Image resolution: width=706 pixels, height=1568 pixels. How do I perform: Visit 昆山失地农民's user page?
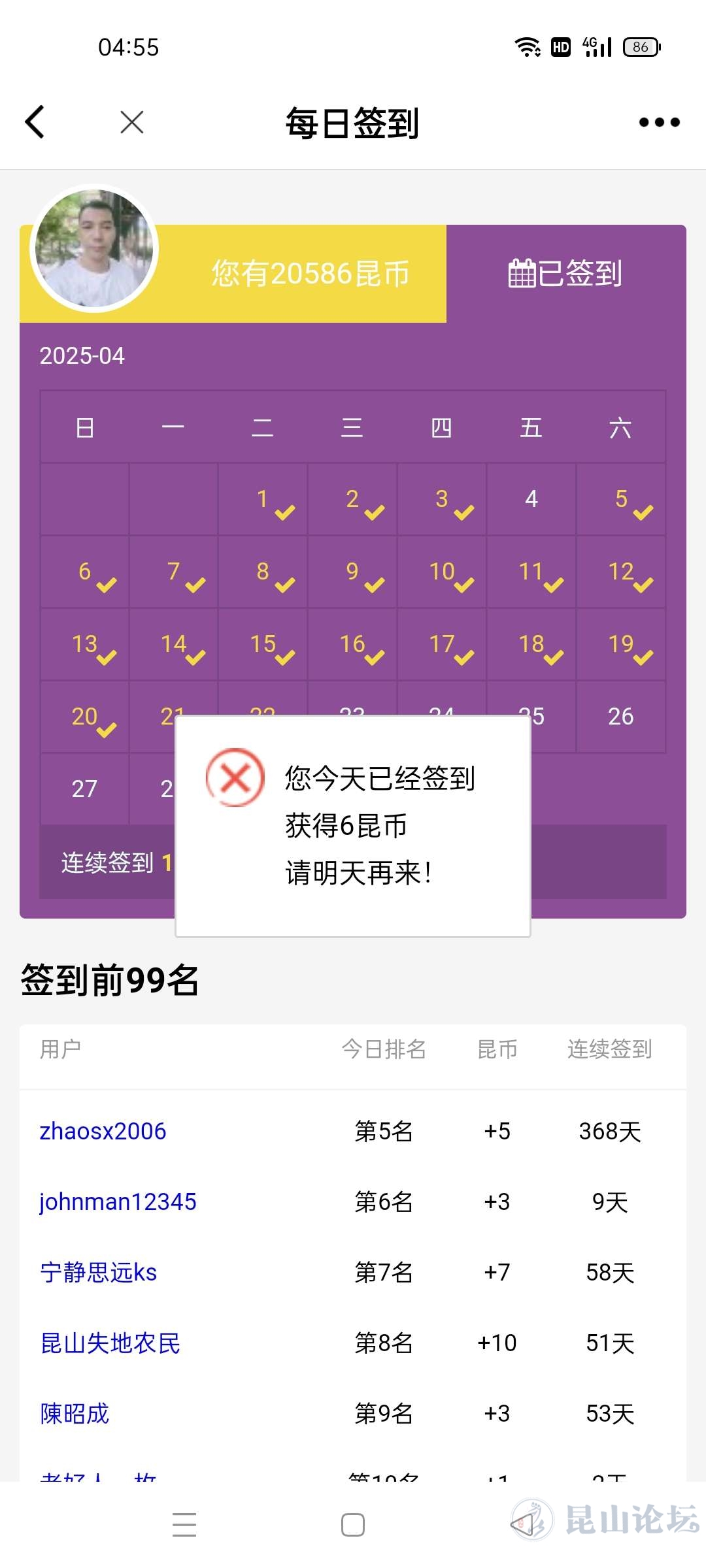tap(110, 1343)
